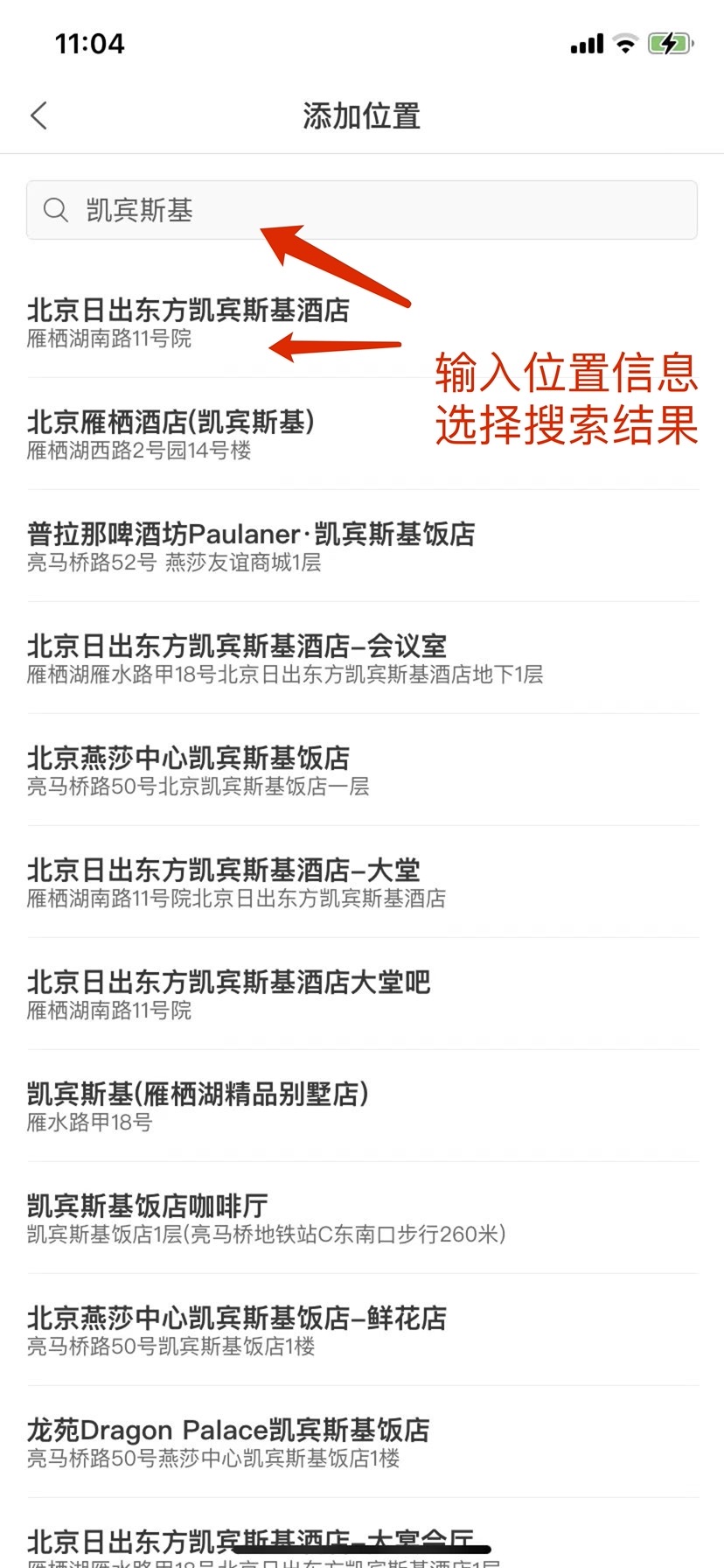Pick 普拉那啤酒坊Paulaner·凯宾斯基饭店
Image resolution: width=724 pixels, height=1568 pixels.
tap(251, 546)
